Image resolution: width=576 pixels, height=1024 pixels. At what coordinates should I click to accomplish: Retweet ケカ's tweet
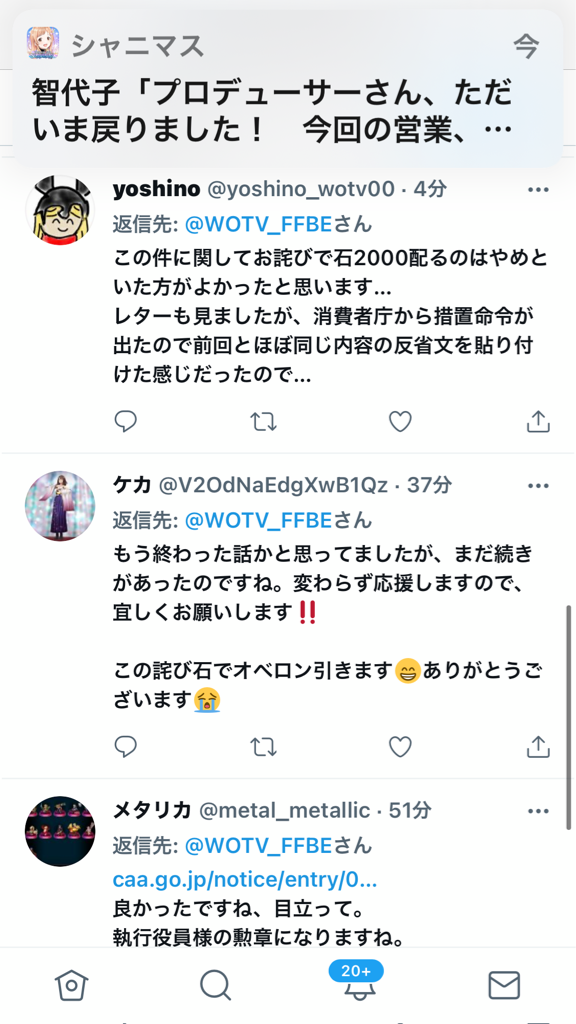(x=264, y=746)
